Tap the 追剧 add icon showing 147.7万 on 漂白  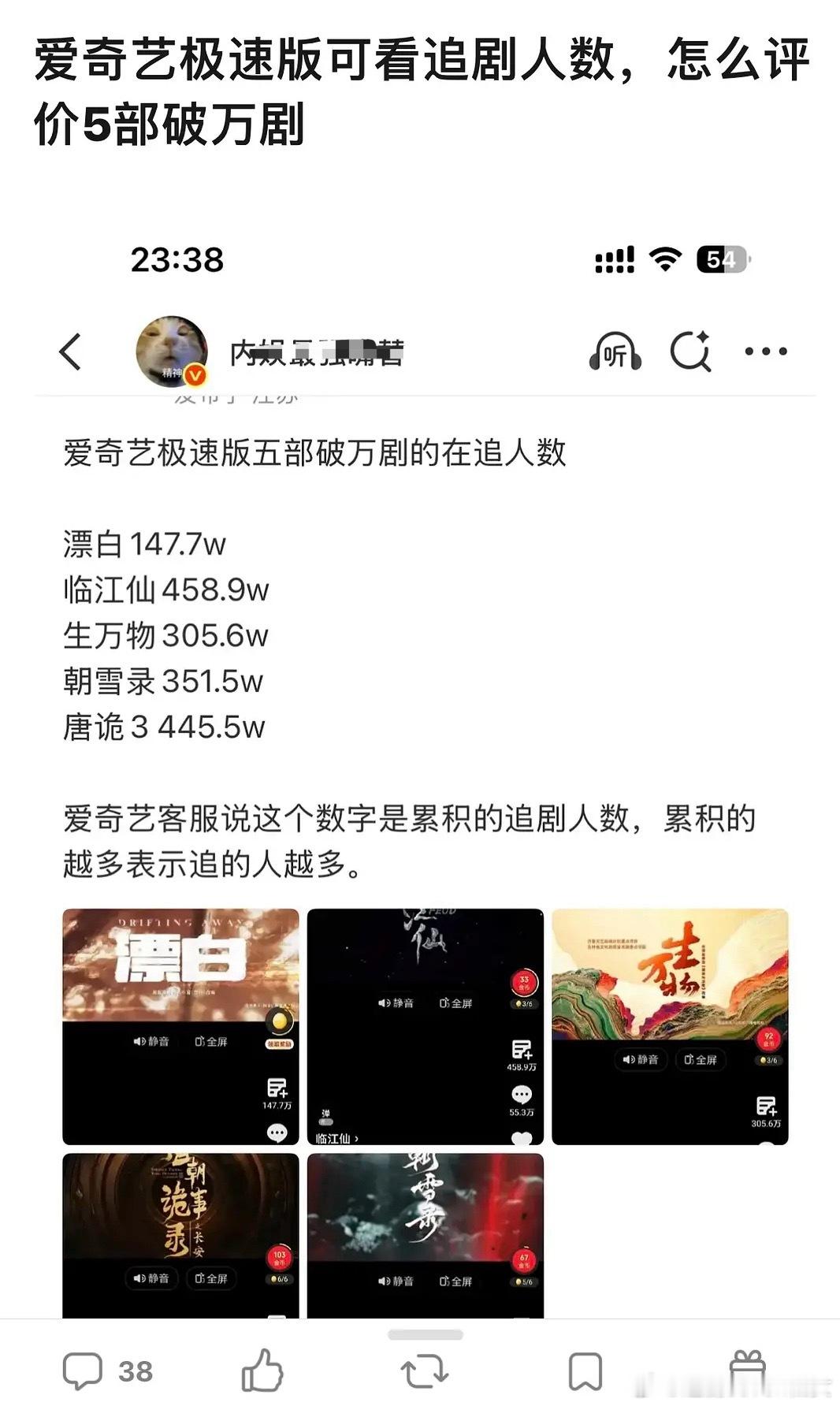click(276, 1088)
